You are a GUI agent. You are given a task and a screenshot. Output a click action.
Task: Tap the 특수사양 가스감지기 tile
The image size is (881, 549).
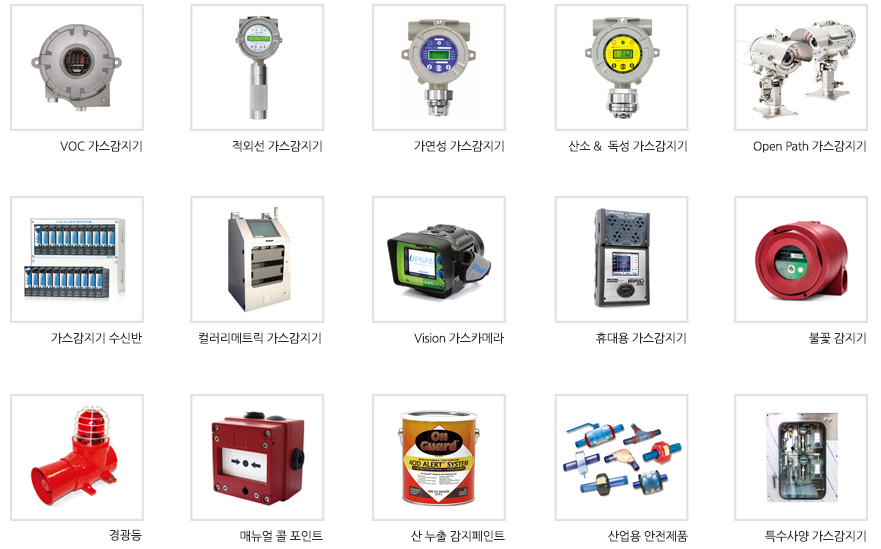coord(800,457)
